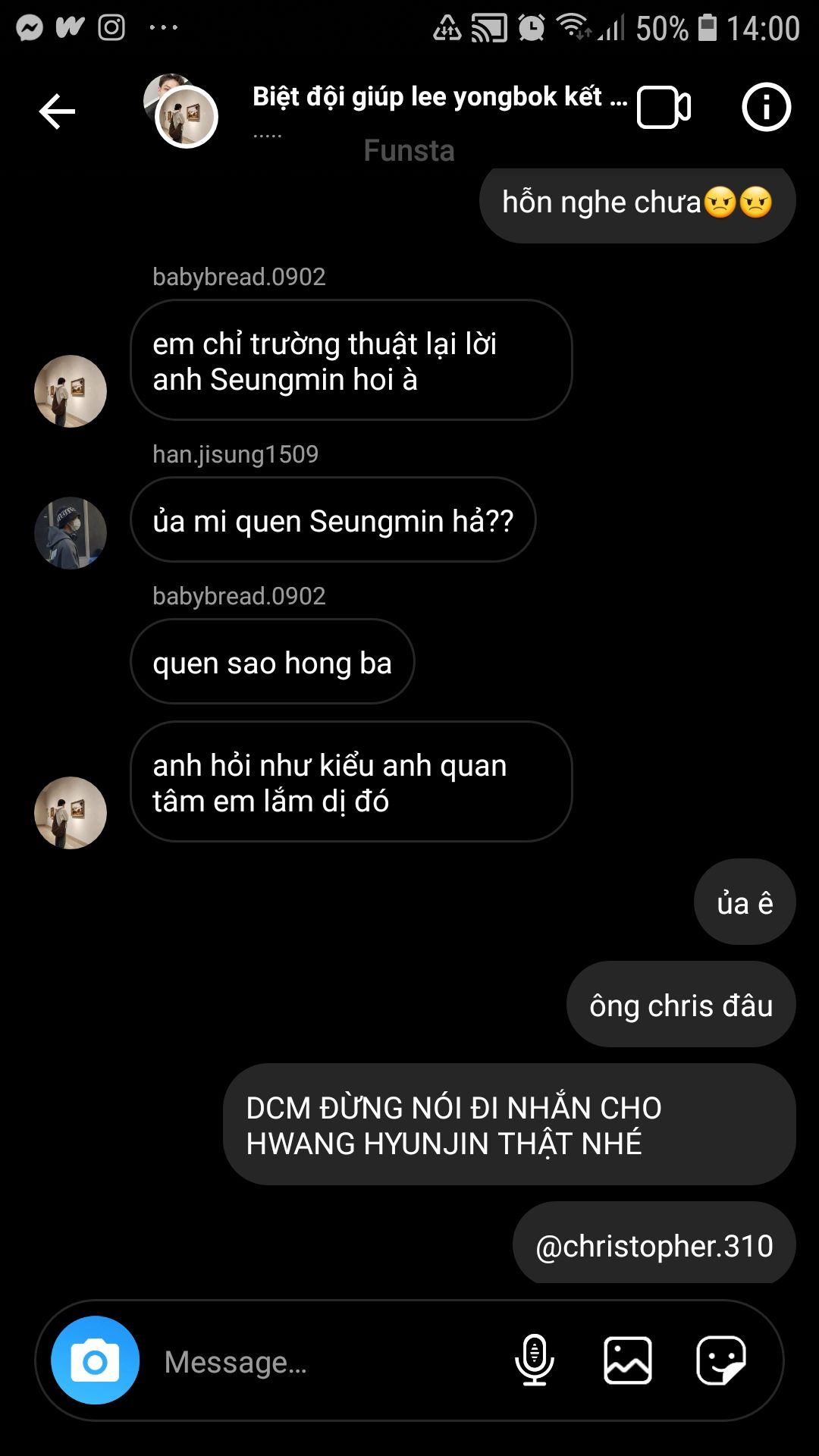Start a video call with the group
This screenshot has height=1456, width=819.
[664, 108]
